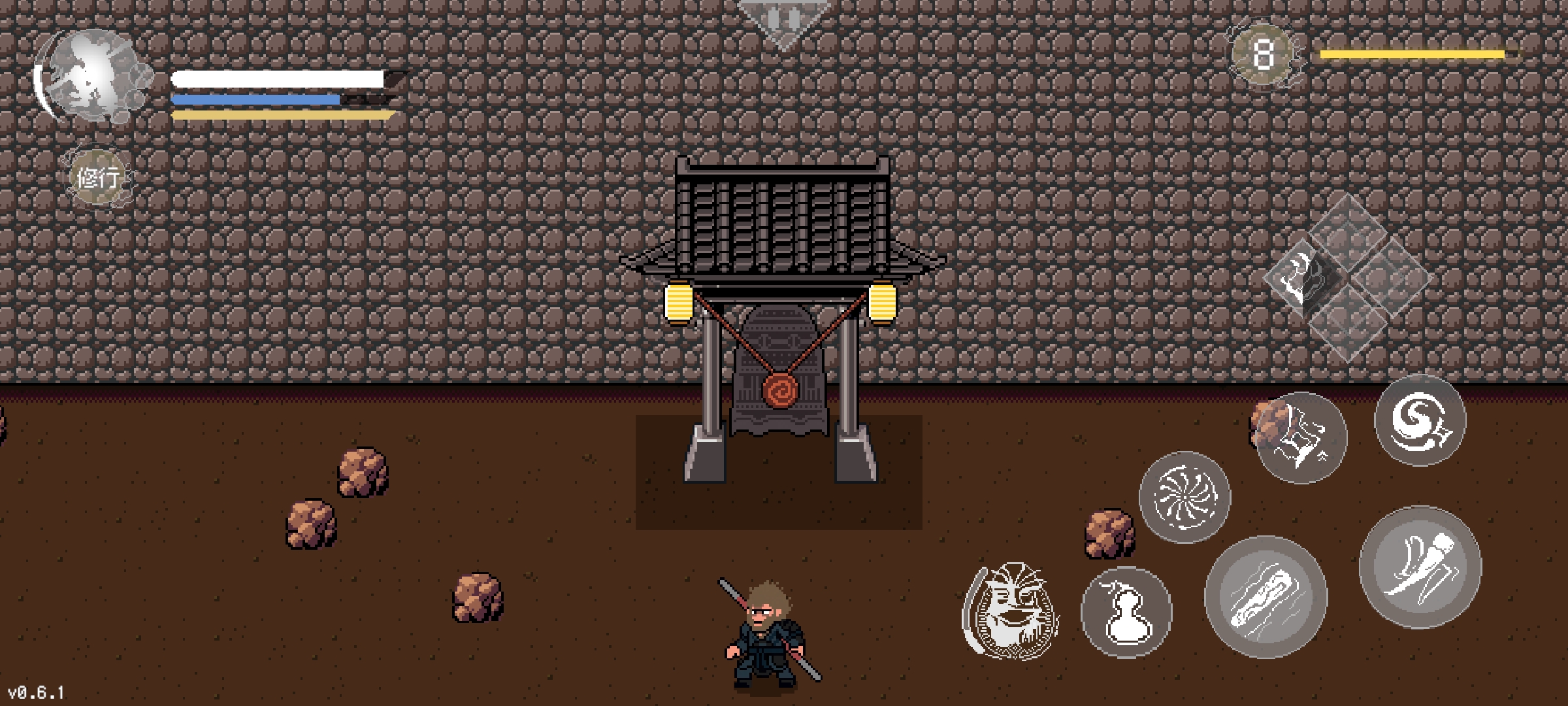1568x706 pixels.
Task: Activate the masked face transformation skill
Action: click(x=1011, y=611)
